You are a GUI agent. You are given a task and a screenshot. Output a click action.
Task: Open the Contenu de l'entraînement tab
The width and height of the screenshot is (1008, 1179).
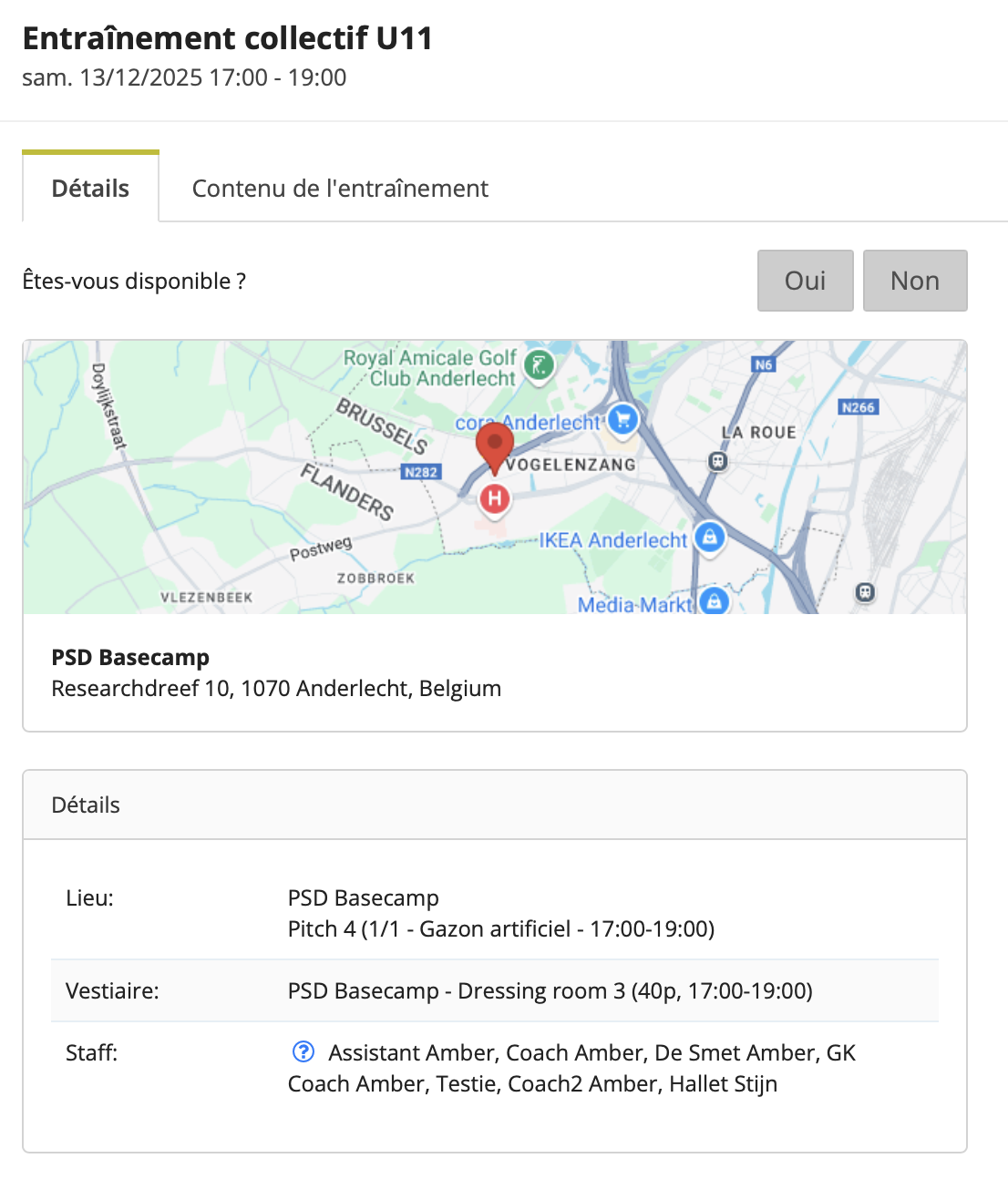340,188
